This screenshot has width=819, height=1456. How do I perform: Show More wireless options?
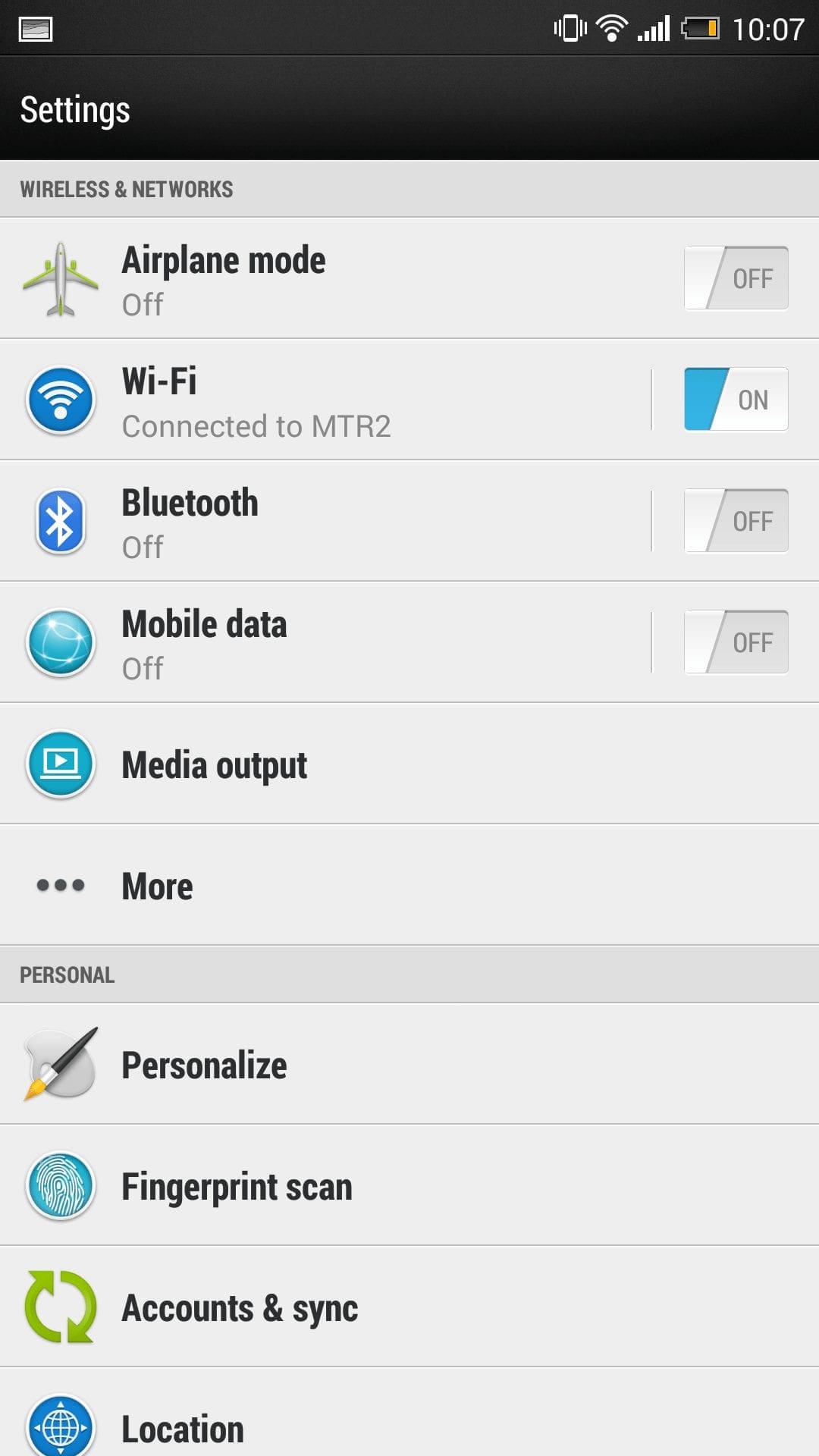[x=409, y=885]
